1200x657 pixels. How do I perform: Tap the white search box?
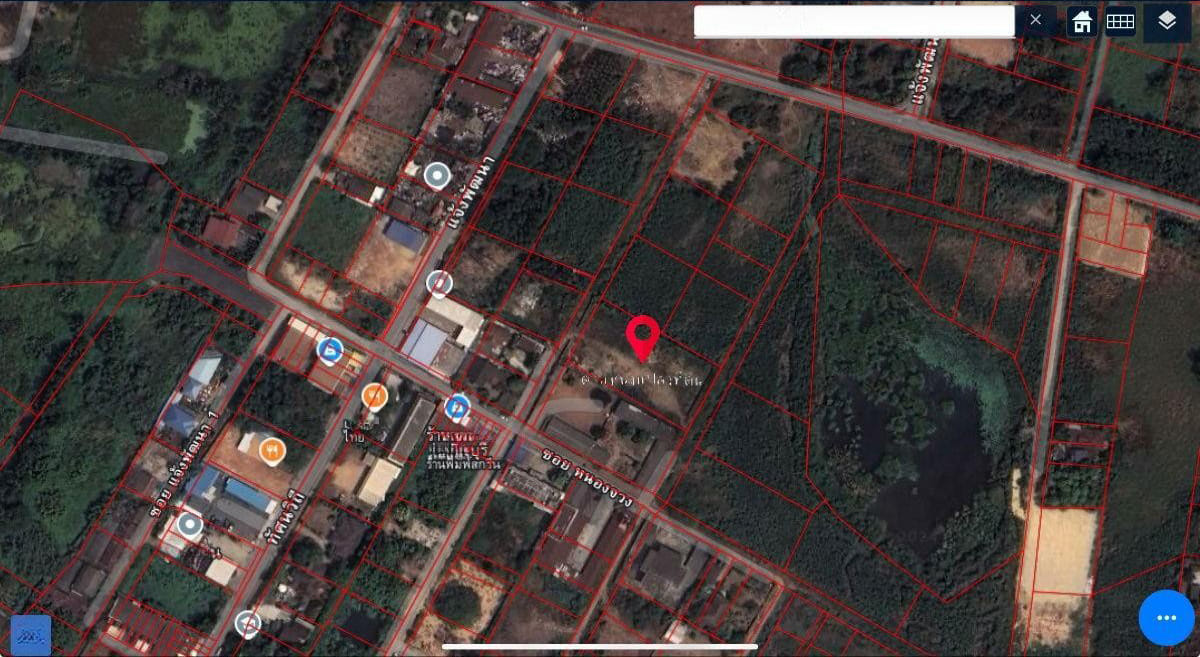853,21
